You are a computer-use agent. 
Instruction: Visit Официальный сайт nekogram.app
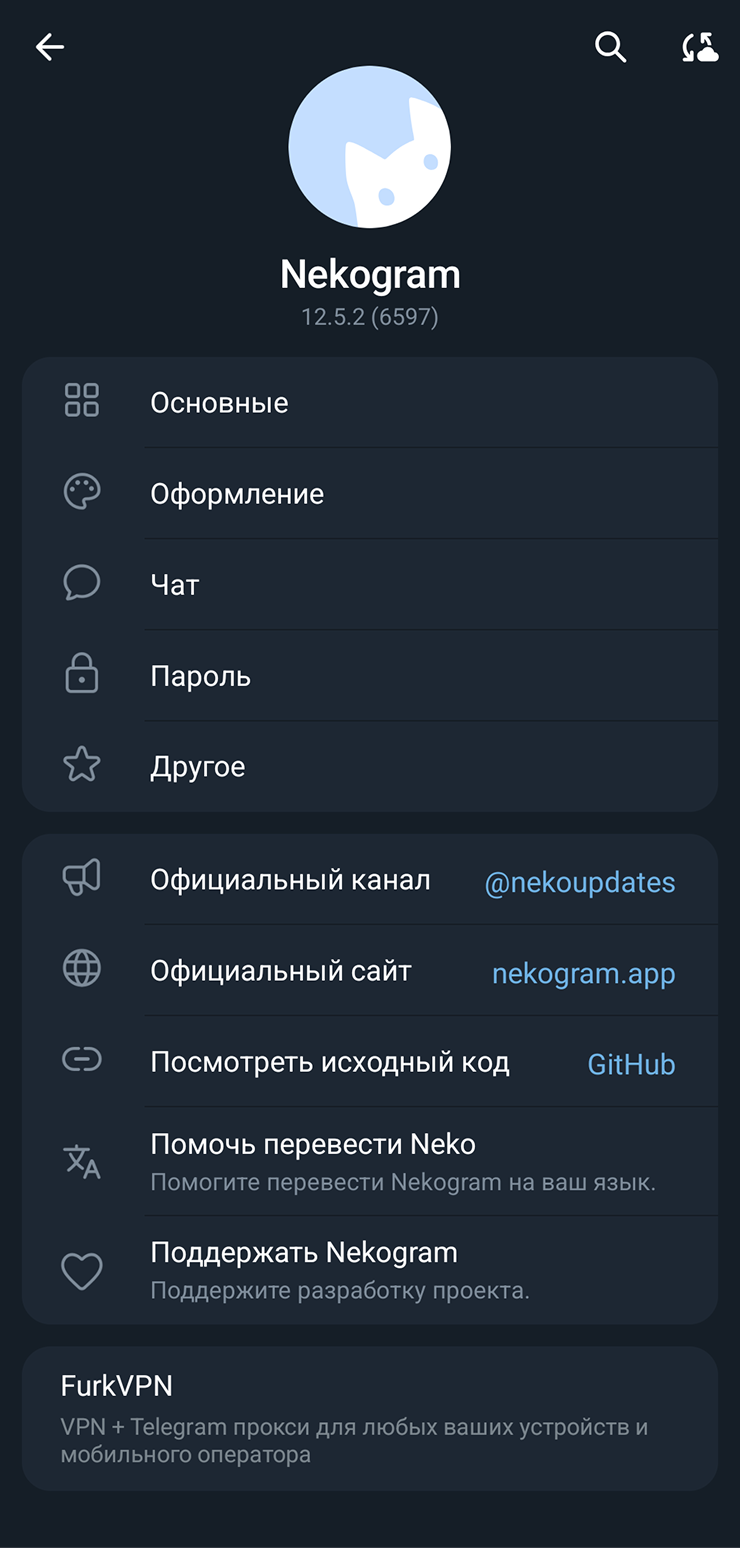click(370, 971)
